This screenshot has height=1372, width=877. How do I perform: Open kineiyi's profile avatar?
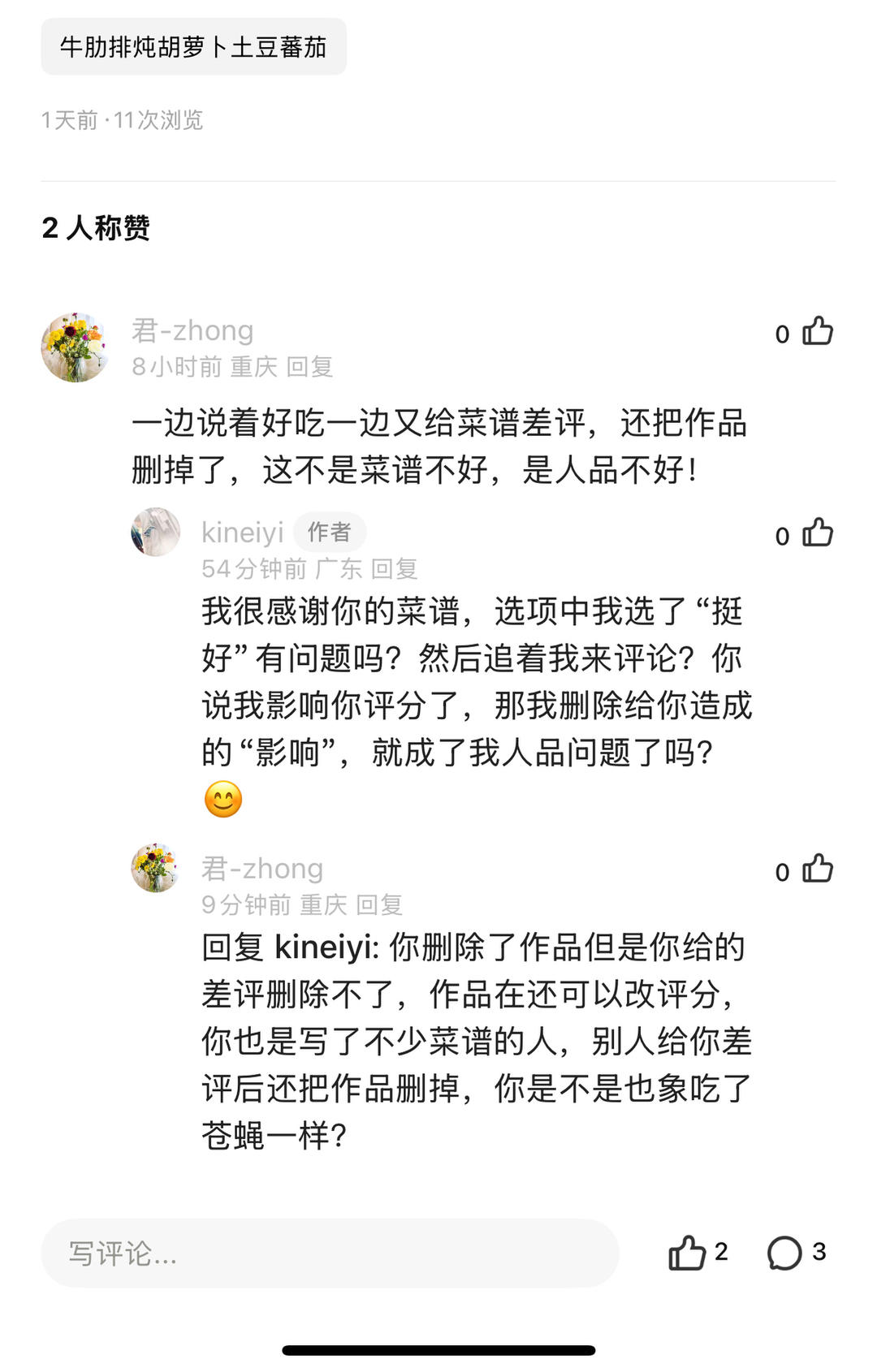156,533
